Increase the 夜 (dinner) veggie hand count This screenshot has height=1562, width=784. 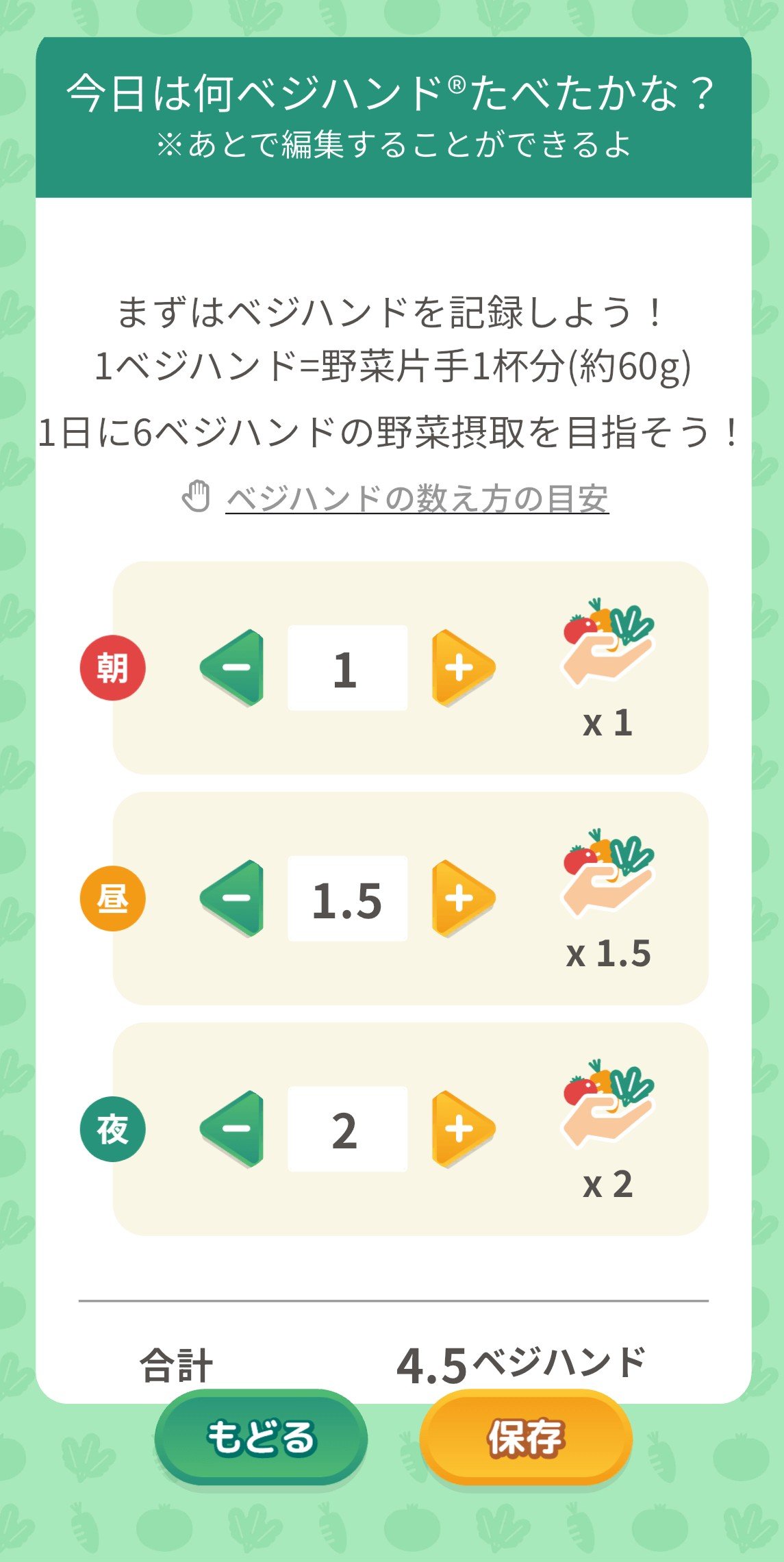click(x=461, y=1129)
